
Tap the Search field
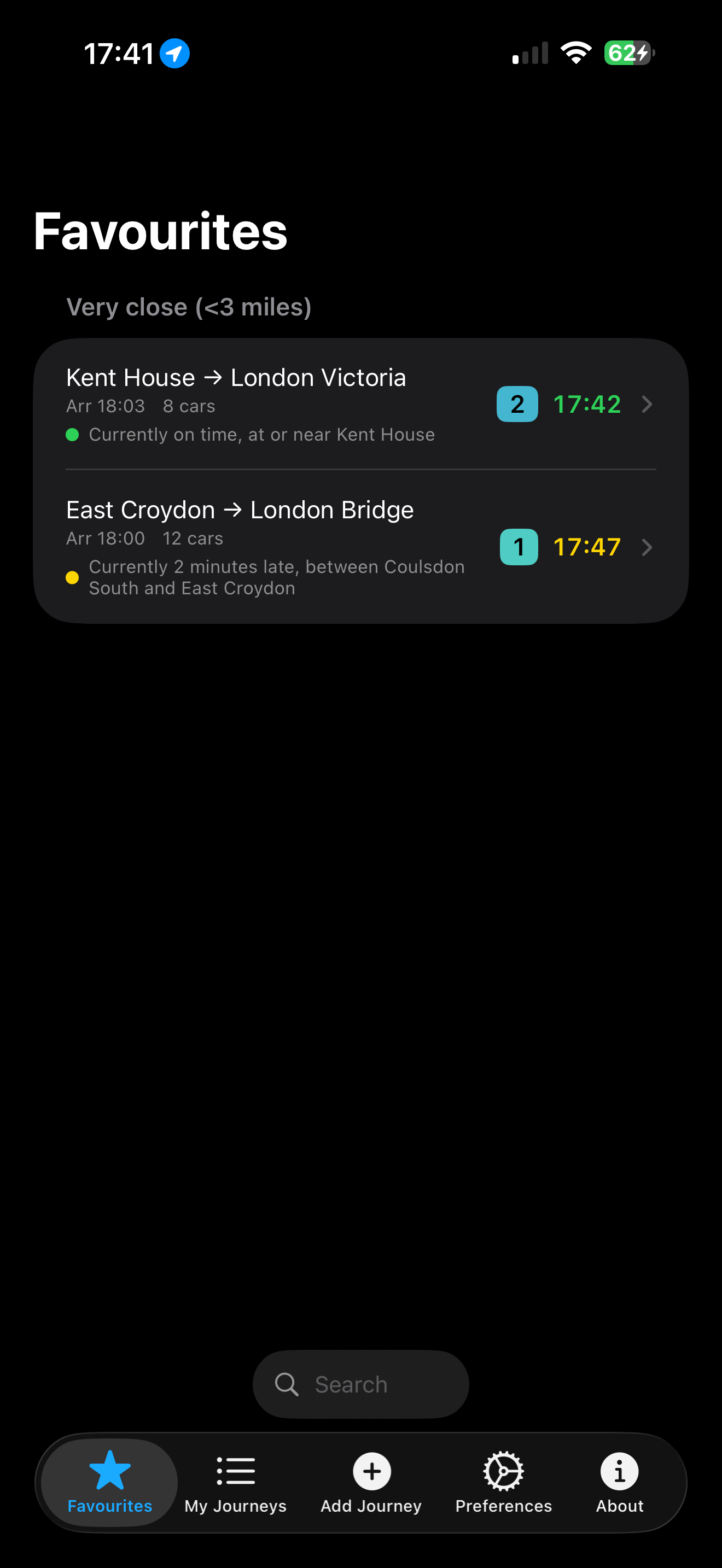point(360,1384)
